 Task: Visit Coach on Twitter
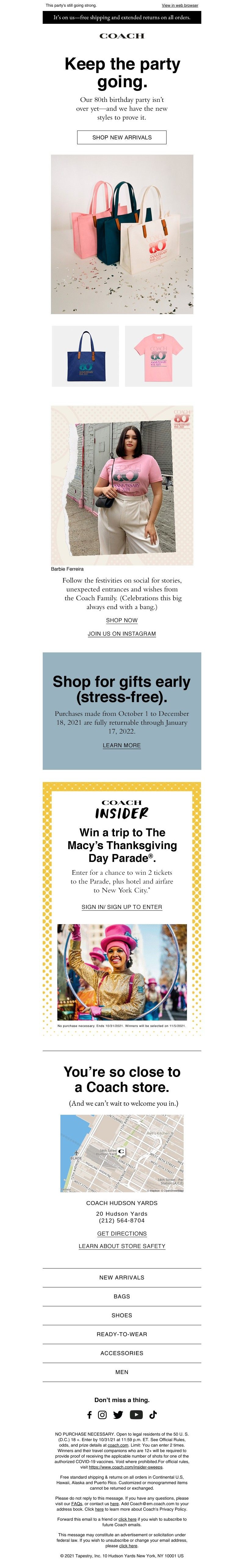point(118,1415)
